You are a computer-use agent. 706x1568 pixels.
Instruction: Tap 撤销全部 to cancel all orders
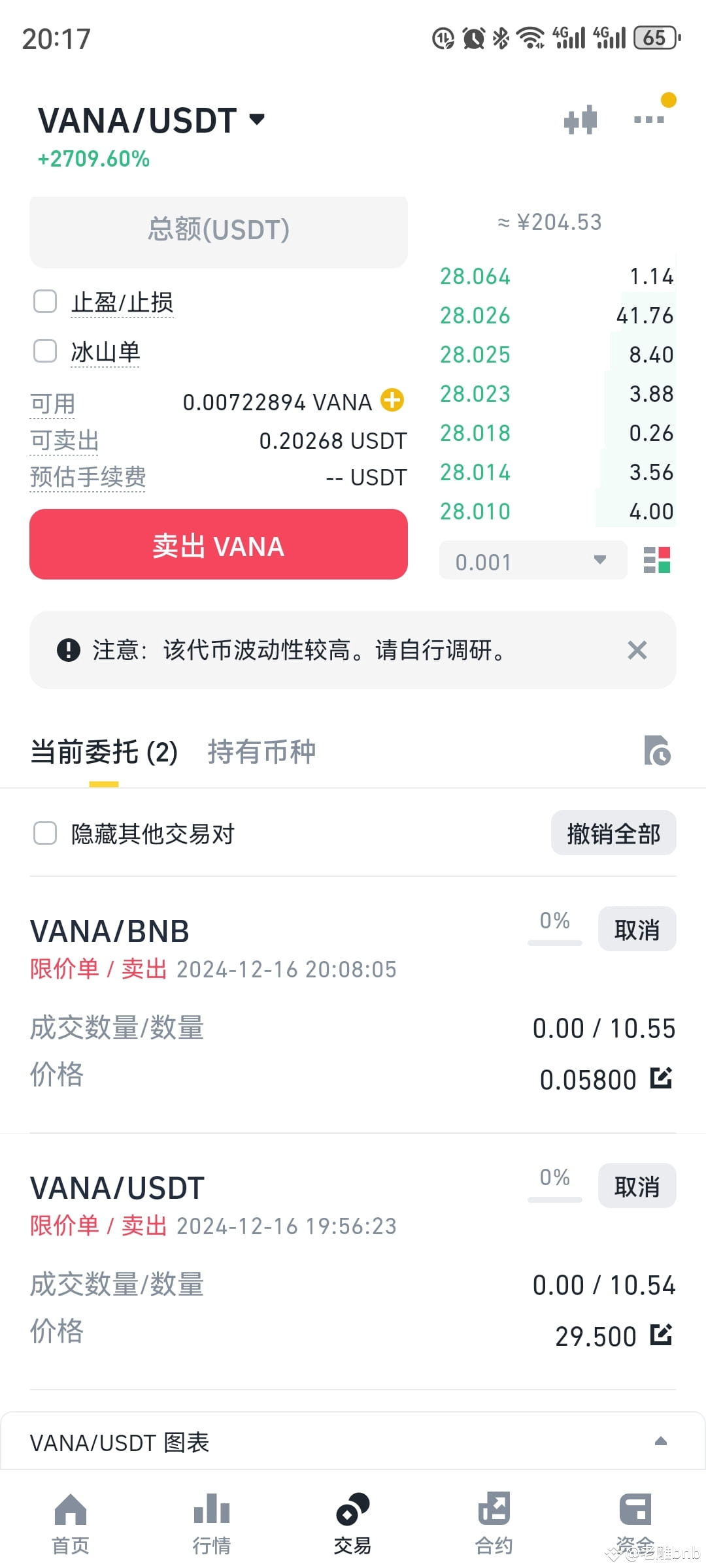(x=613, y=833)
